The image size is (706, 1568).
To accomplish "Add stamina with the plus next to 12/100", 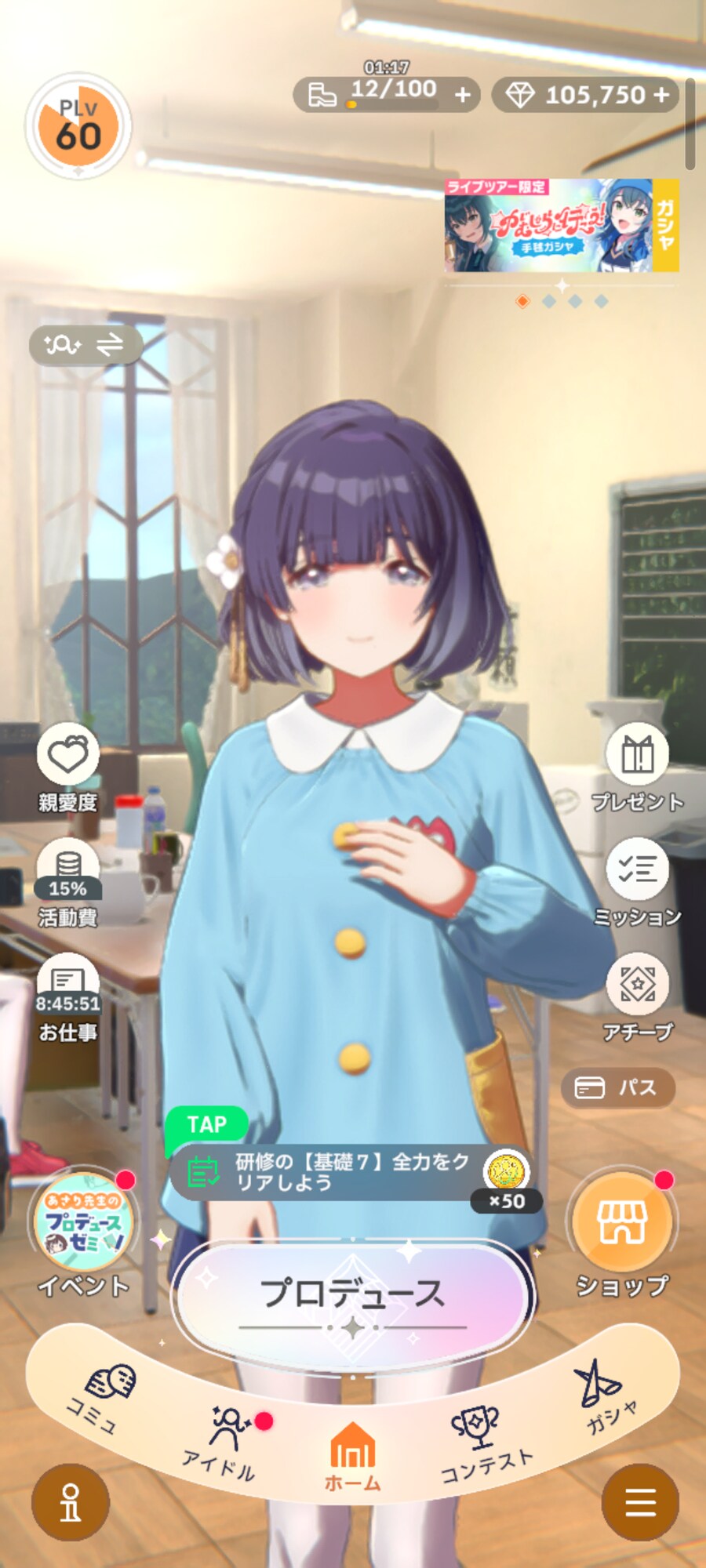I will [x=463, y=95].
